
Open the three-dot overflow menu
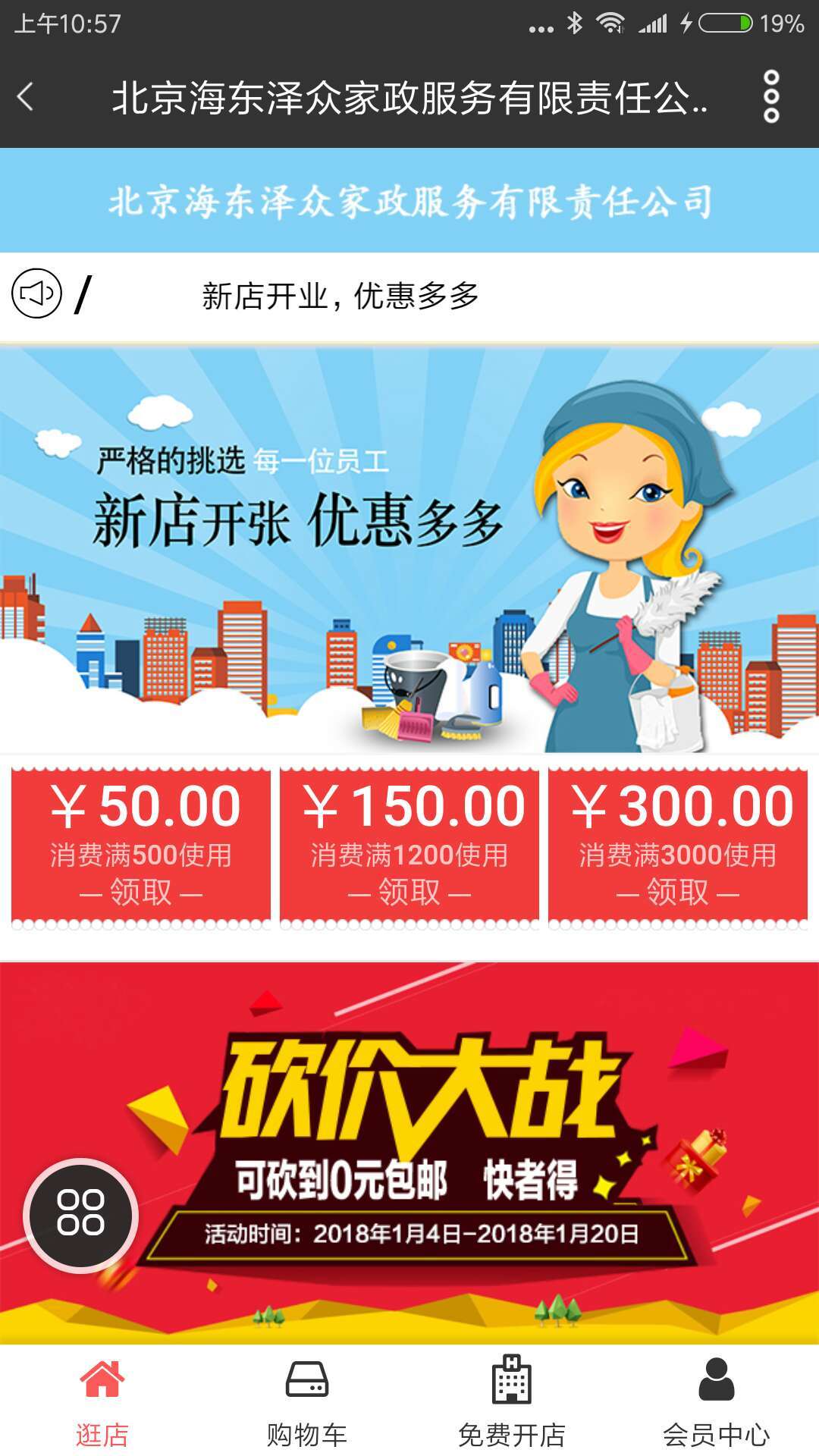pyautogui.click(x=770, y=97)
